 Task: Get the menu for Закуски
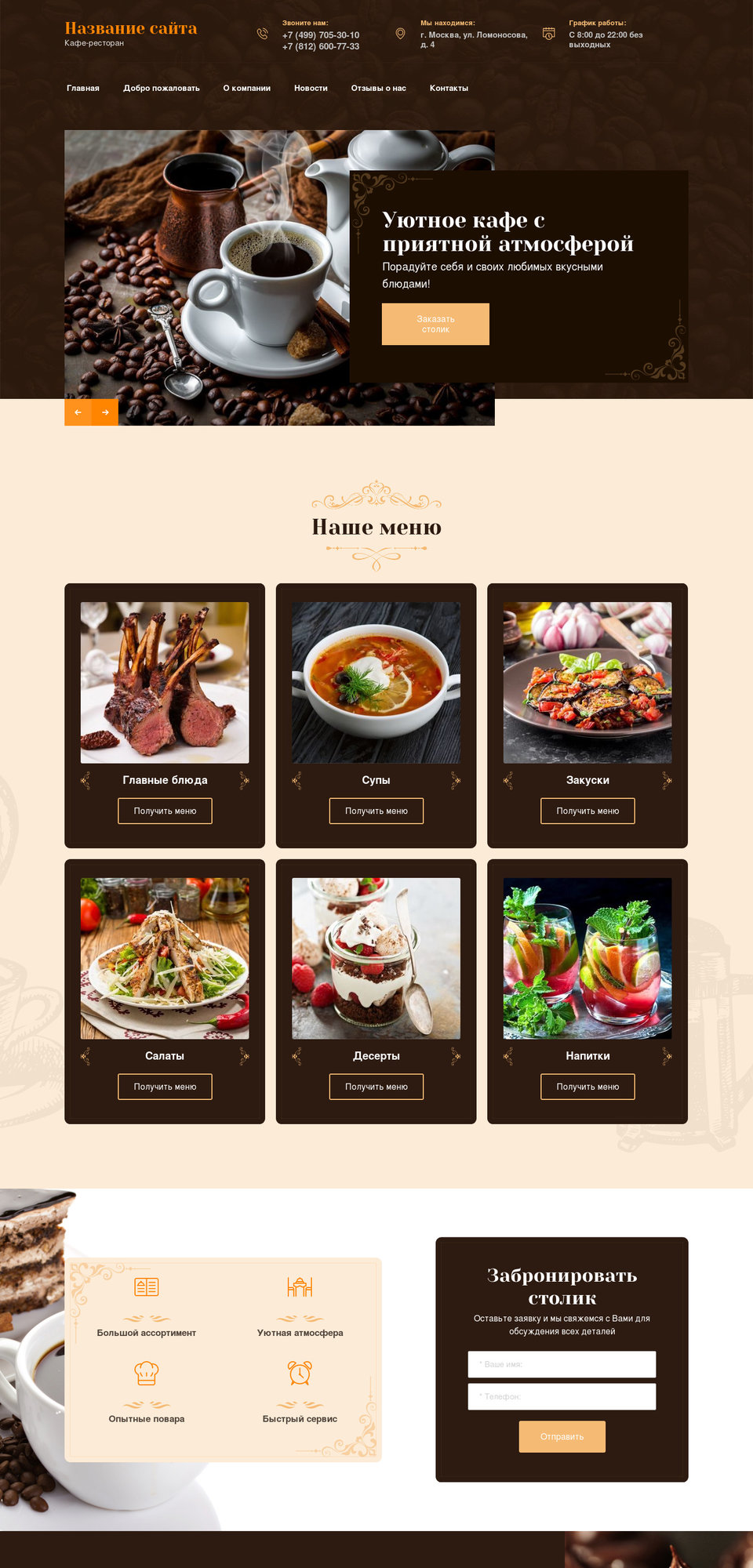point(587,811)
